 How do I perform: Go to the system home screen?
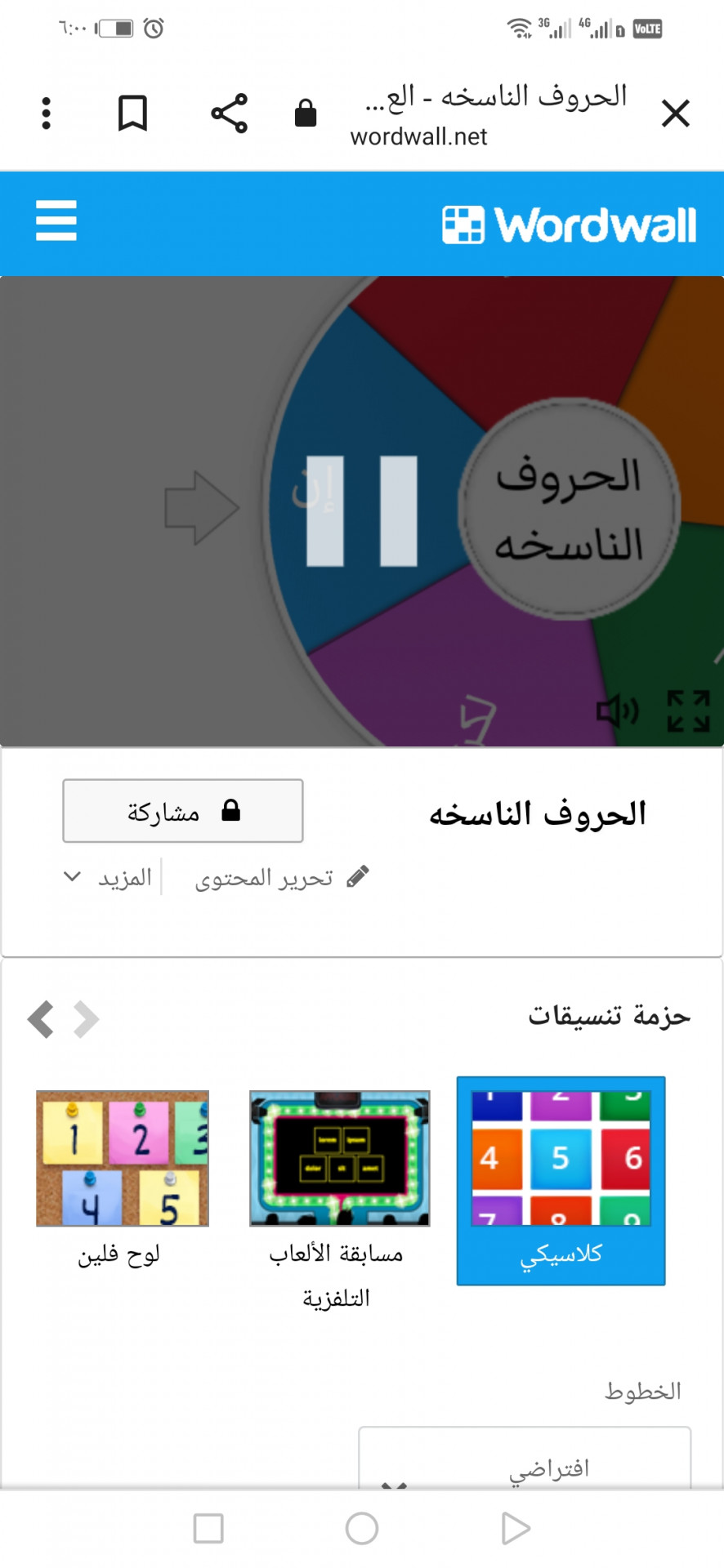coord(361,1528)
